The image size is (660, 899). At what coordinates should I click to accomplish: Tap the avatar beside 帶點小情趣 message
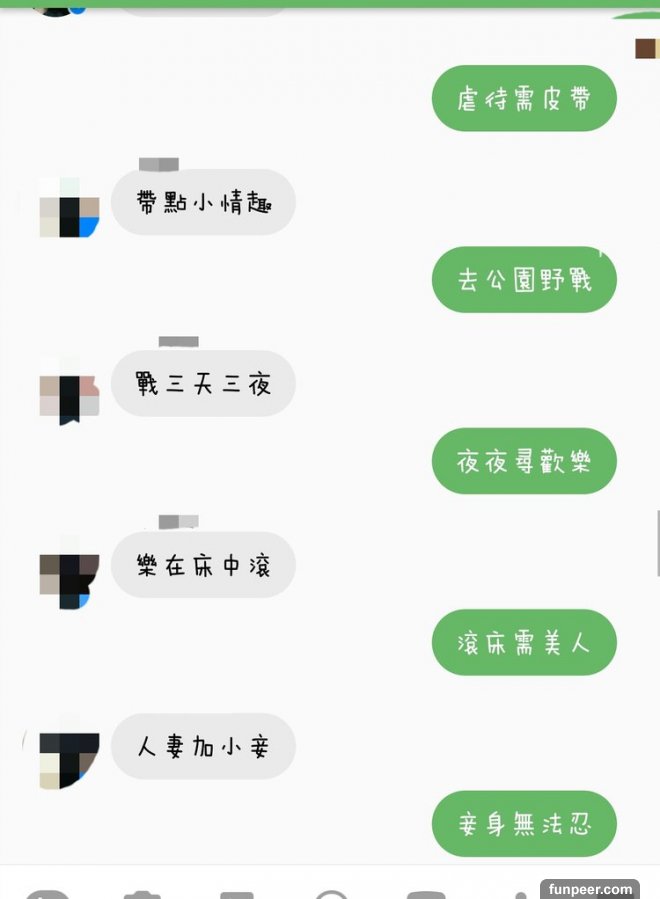click(x=69, y=208)
